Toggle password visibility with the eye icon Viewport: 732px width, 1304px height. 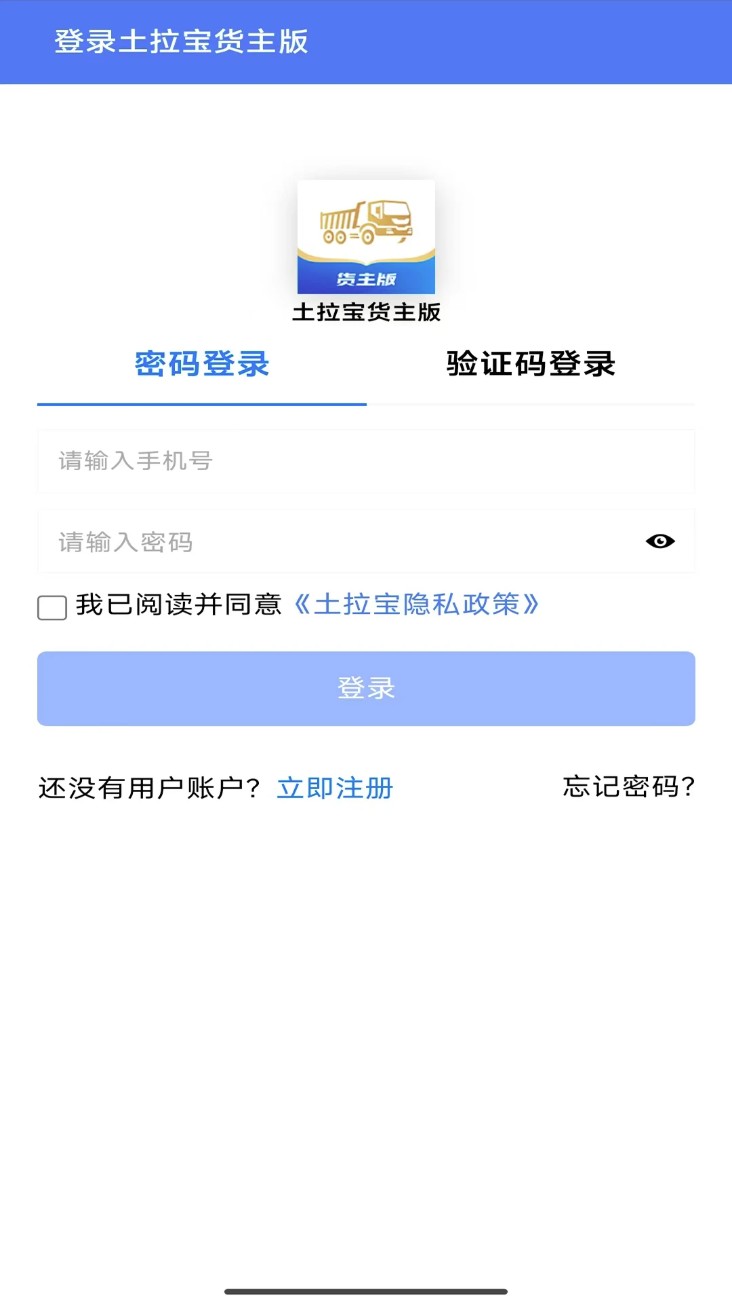659,541
